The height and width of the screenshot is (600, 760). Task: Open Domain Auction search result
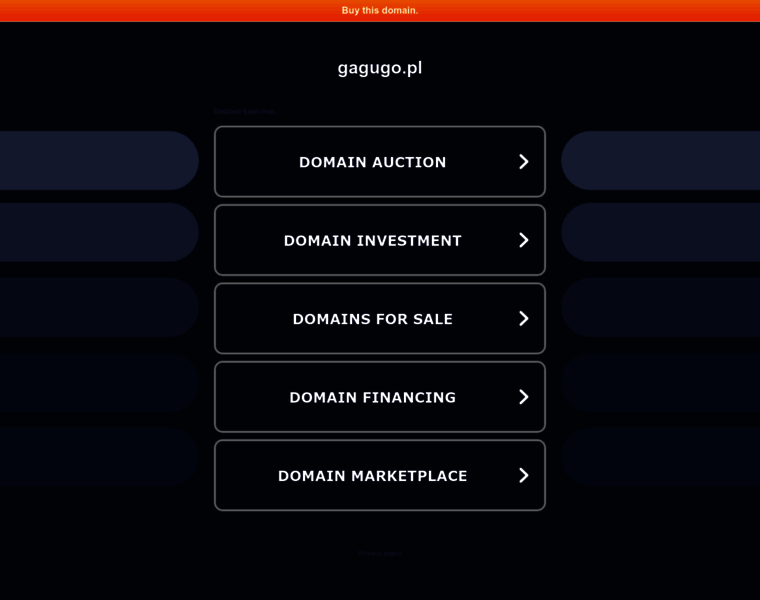pos(380,162)
